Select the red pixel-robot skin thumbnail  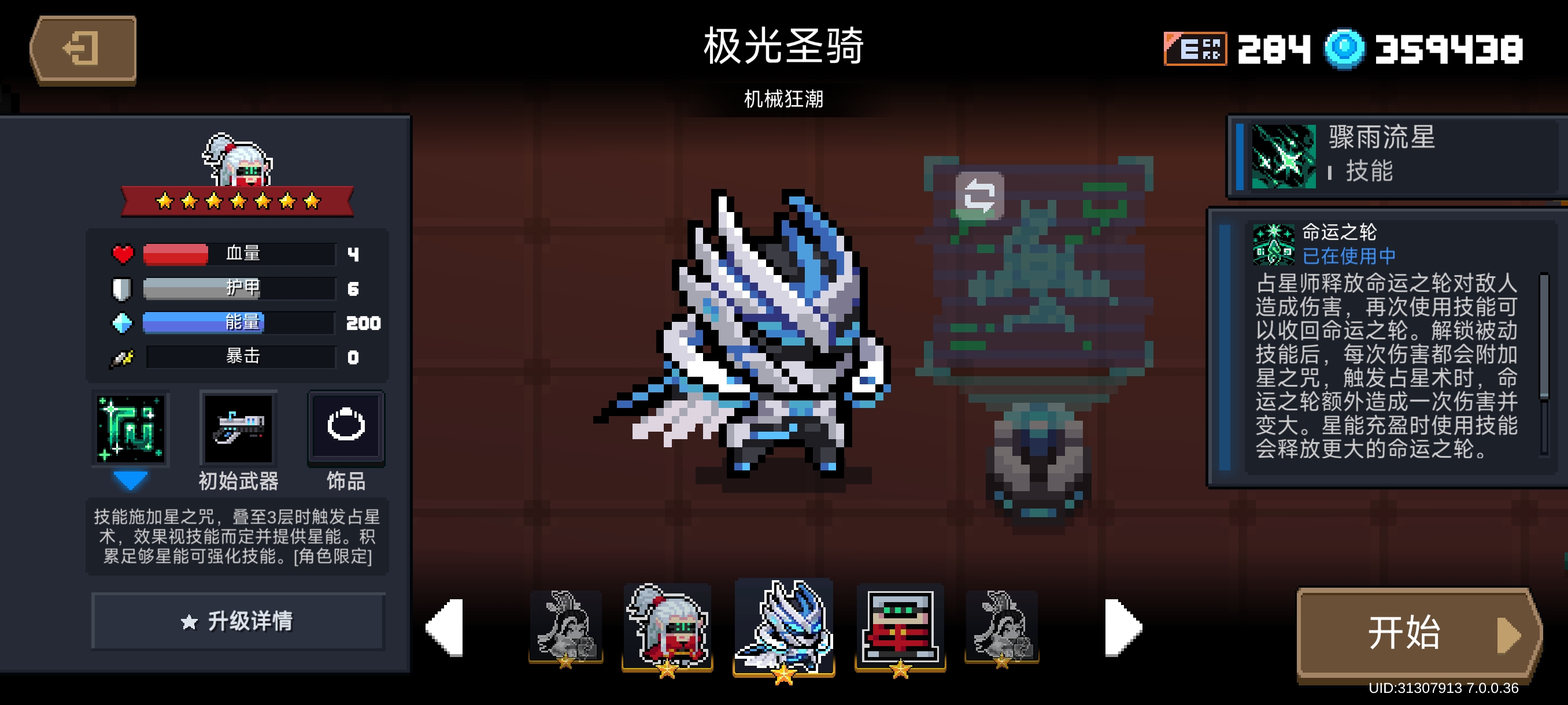(900, 626)
